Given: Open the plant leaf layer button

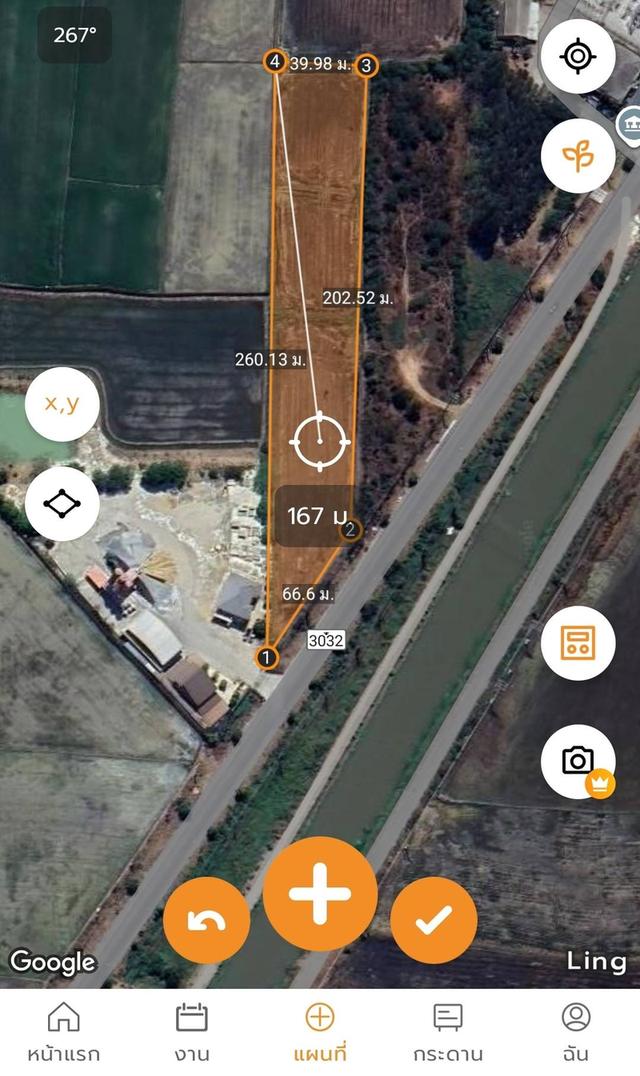Looking at the screenshot, I should click(x=578, y=155).
